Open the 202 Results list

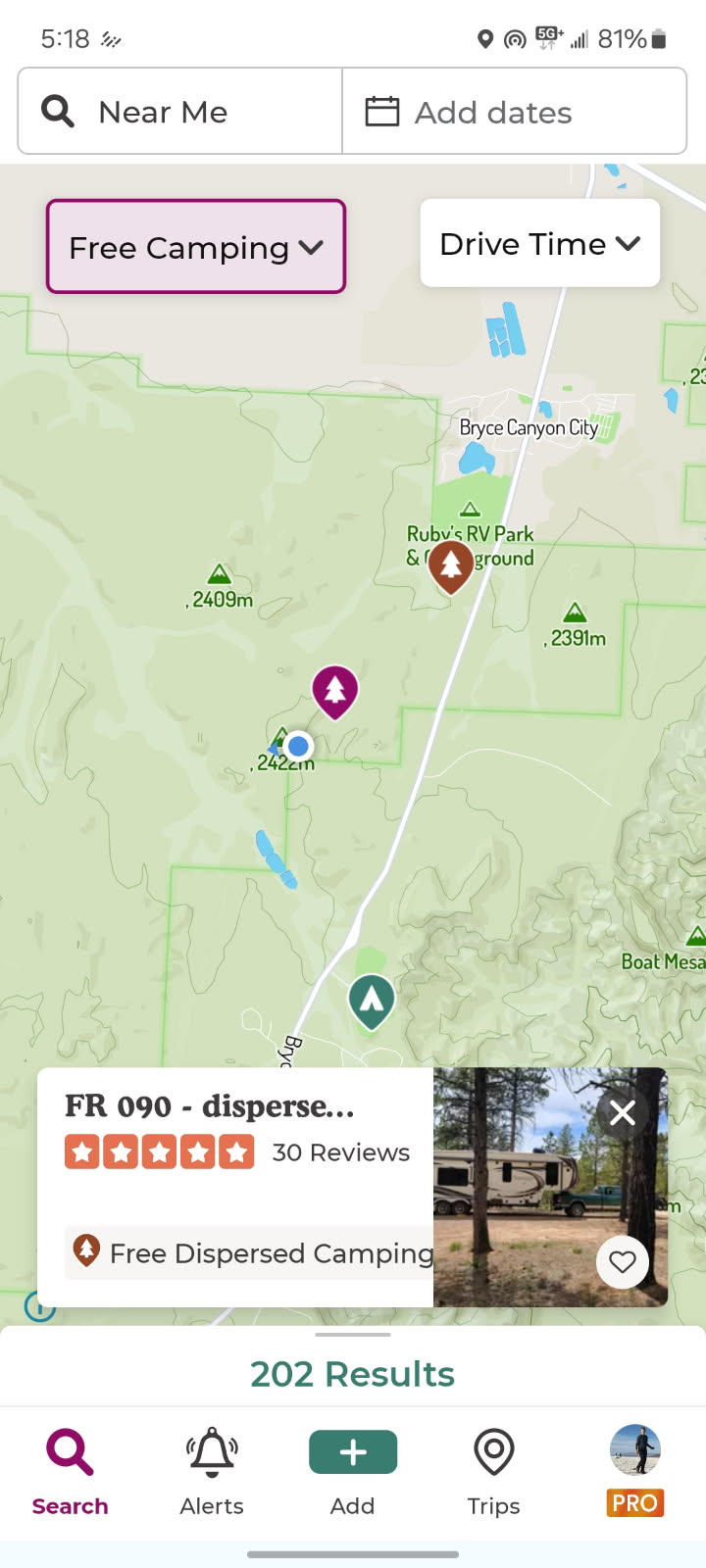coord(353,1373)
